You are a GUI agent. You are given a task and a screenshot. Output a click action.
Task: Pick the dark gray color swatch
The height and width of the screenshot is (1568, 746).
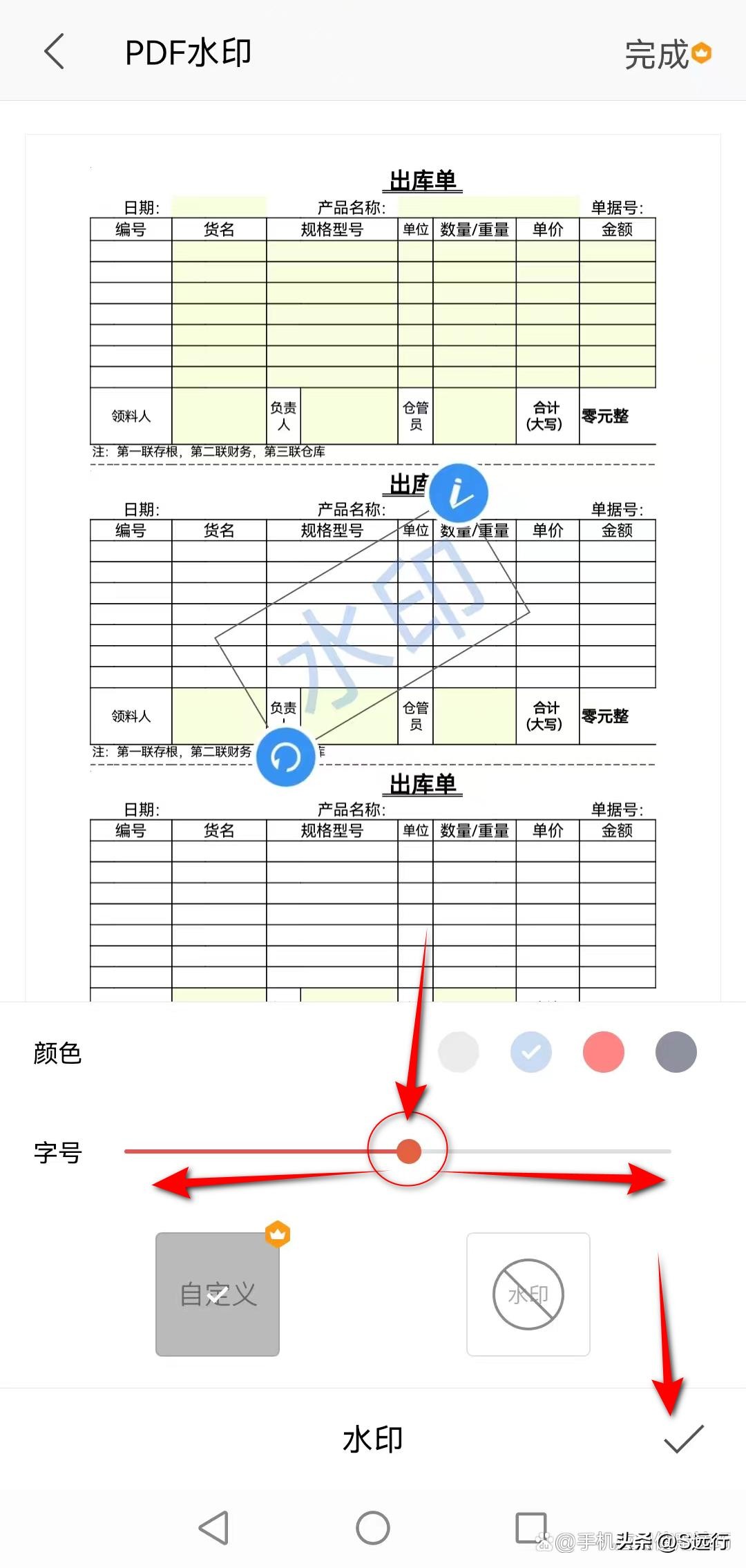[x=676, y=1052]
